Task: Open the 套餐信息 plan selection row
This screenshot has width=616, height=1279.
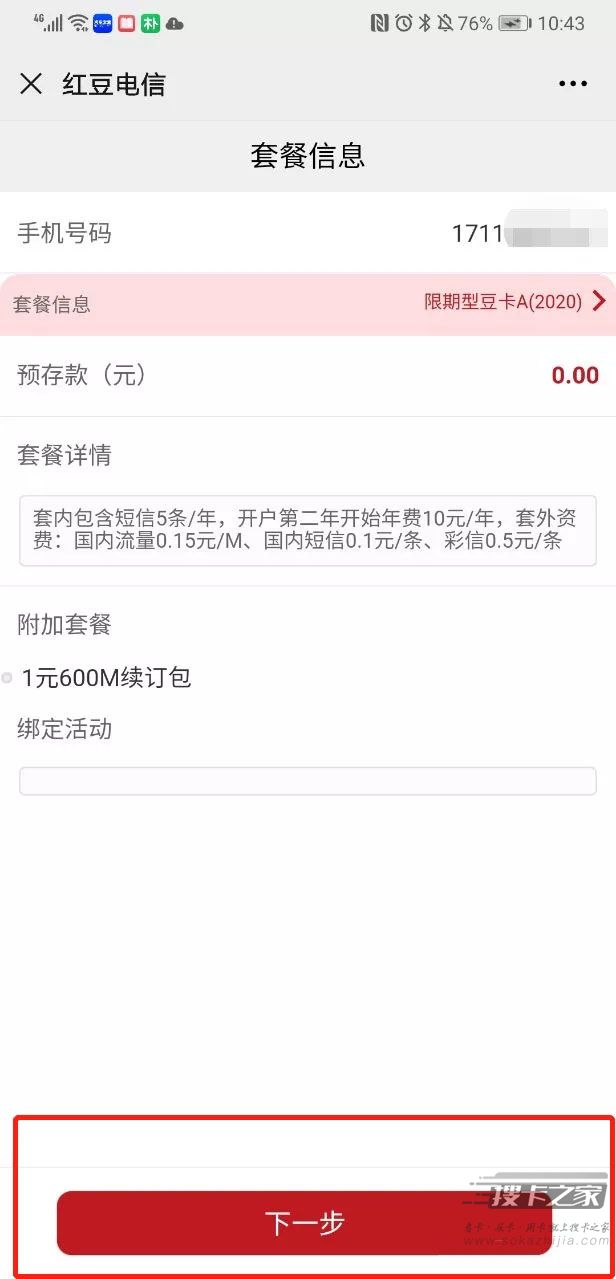Action: coord(308,304)
